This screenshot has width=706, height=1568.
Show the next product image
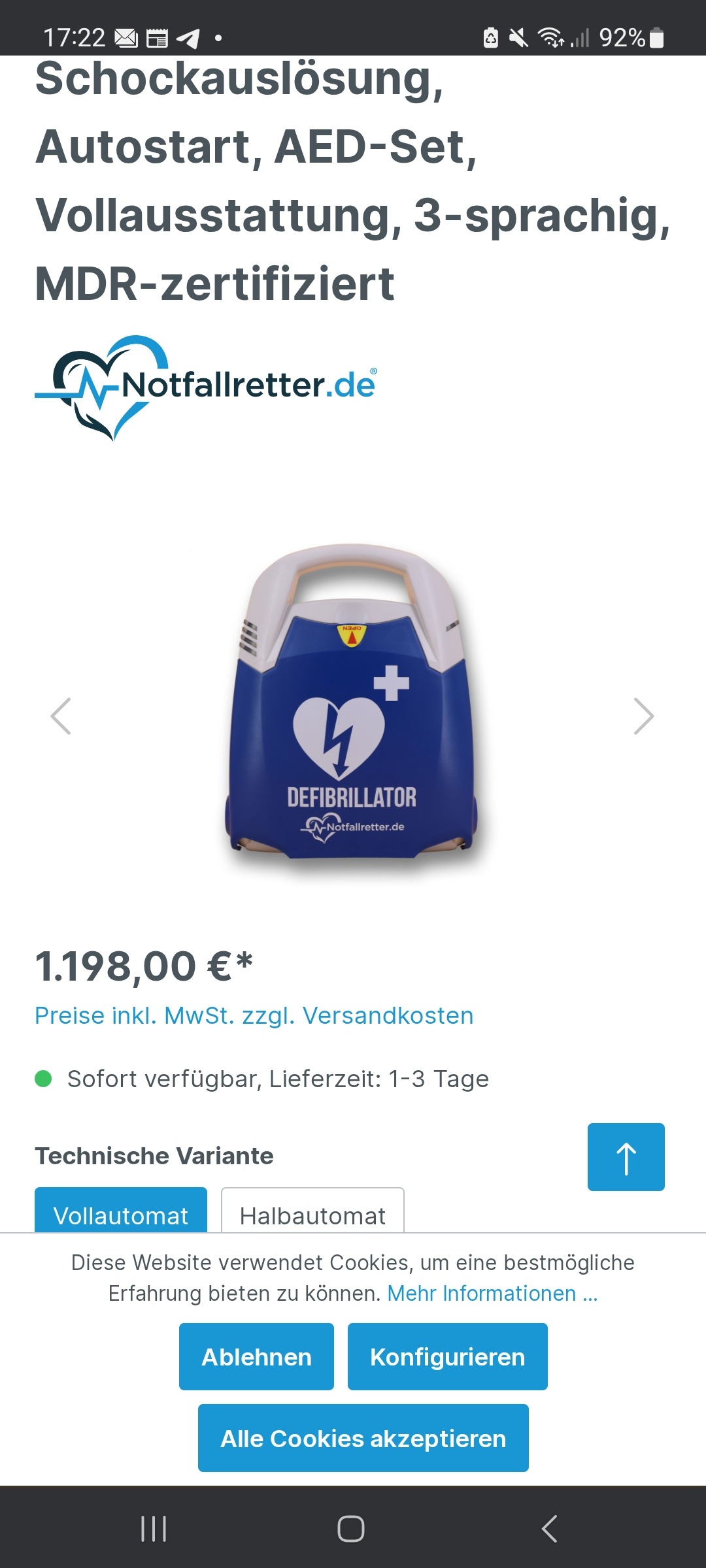coord(643,716)
